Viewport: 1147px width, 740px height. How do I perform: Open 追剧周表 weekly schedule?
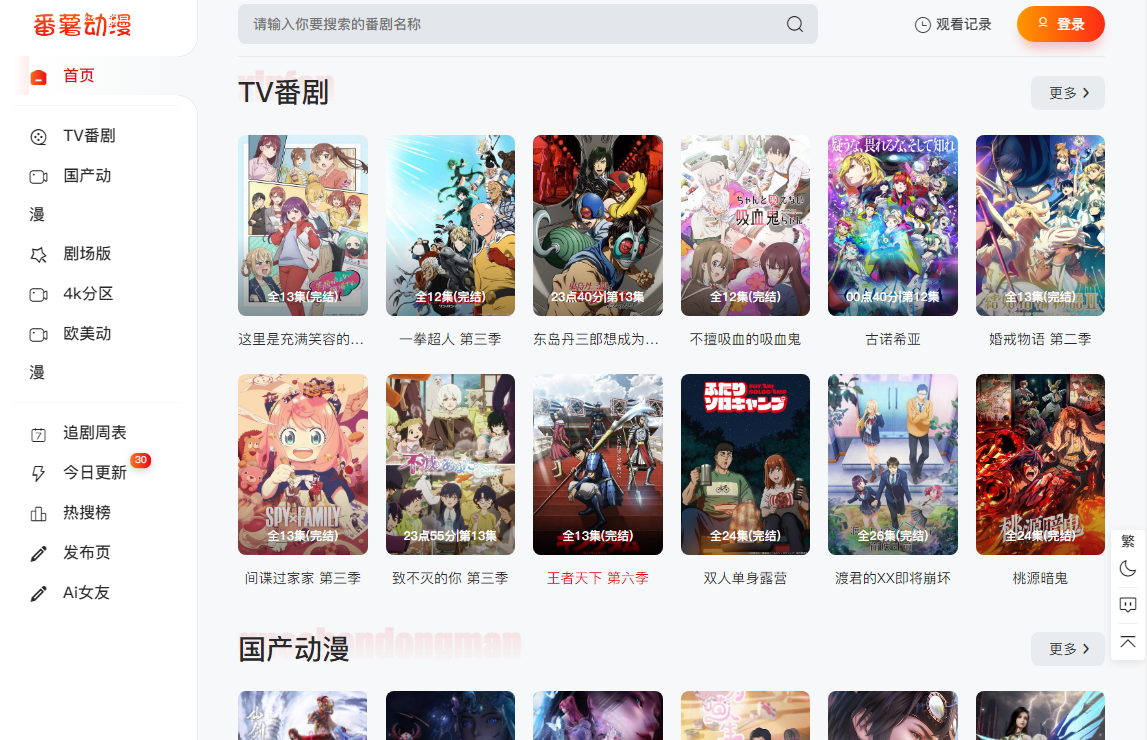pyautogui.click(x=94, y=433)
